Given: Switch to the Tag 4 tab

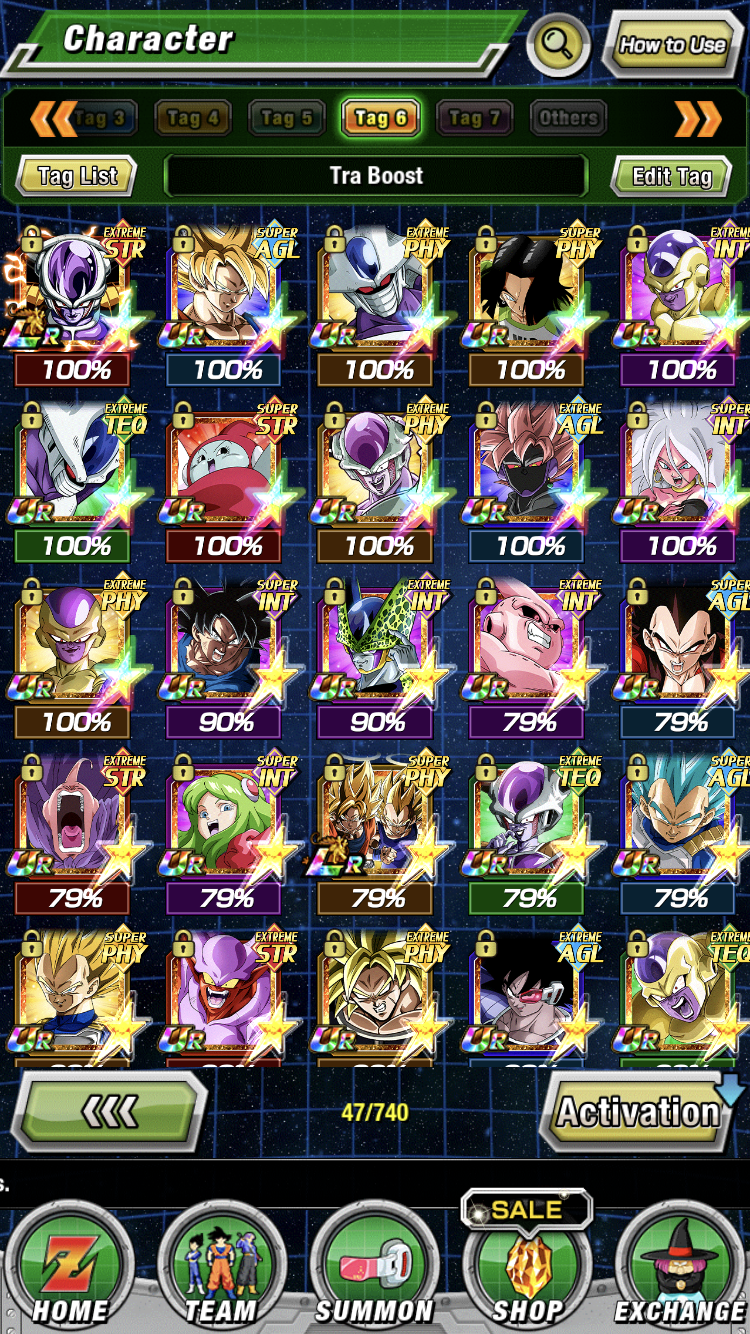Looking at the screenshot, I should pos(193,118).
